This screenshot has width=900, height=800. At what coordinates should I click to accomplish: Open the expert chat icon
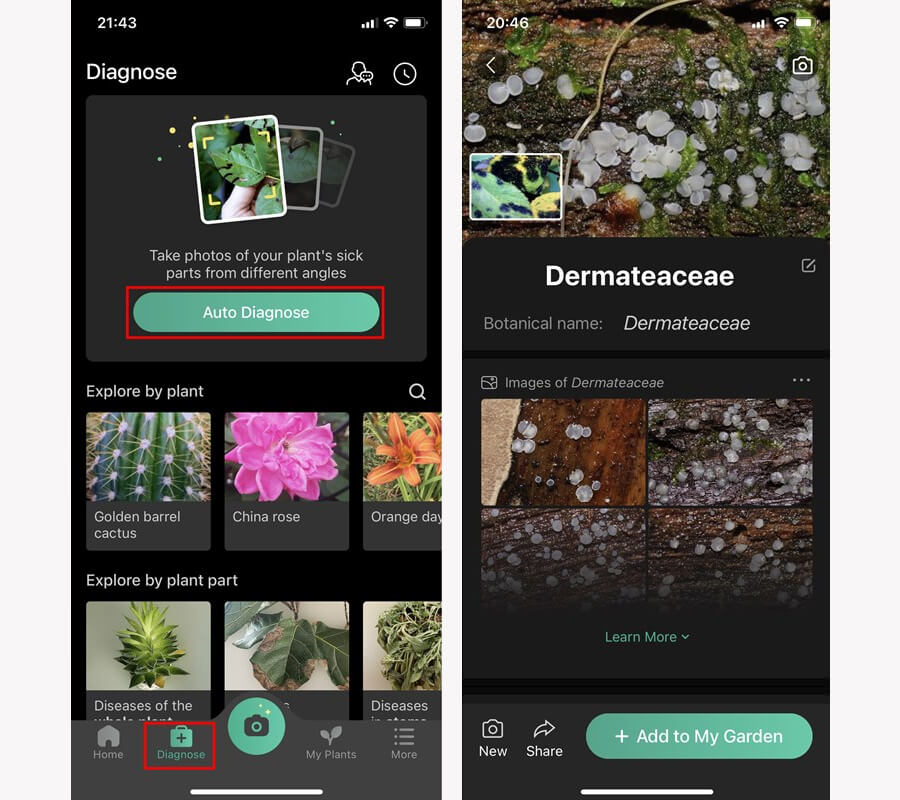point(359,73)
